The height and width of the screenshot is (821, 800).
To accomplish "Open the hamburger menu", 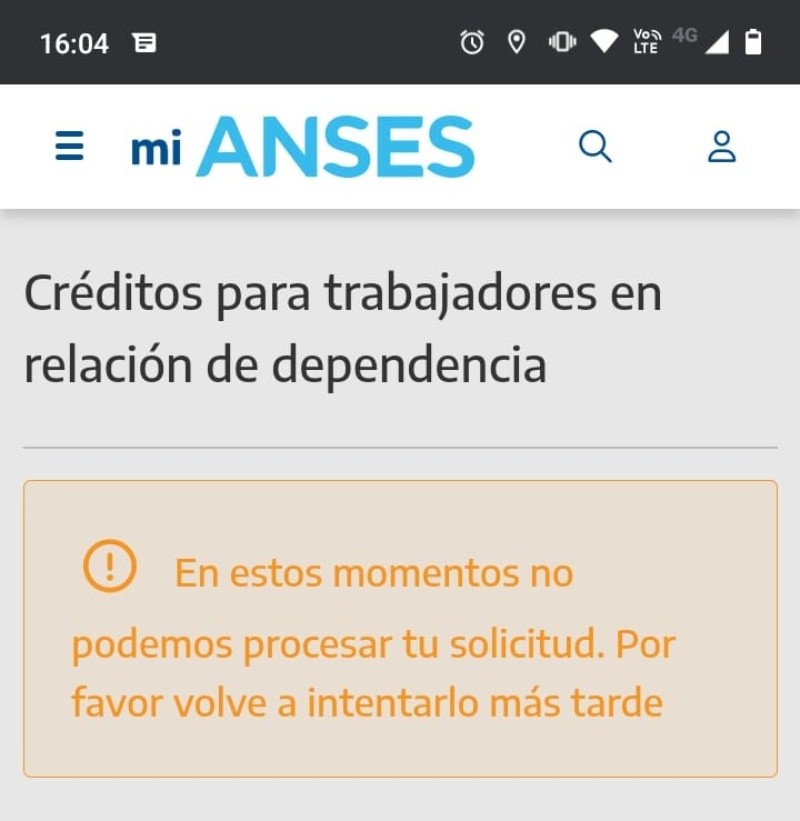I will coord(69,147).
